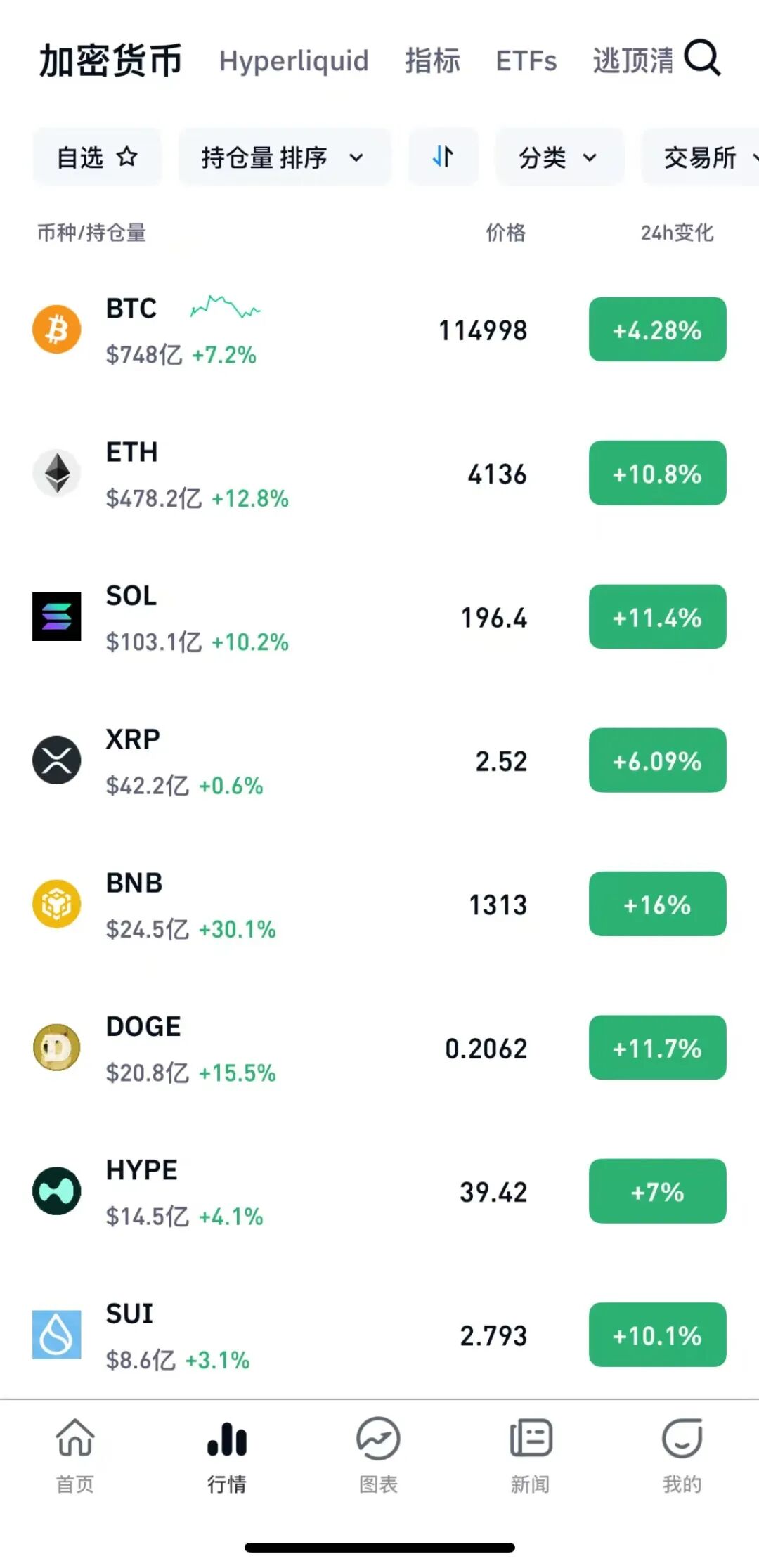
Task: Expand the 持仓量 排序 dropdown
Action: pyautogui.click(x=284, y=157)
